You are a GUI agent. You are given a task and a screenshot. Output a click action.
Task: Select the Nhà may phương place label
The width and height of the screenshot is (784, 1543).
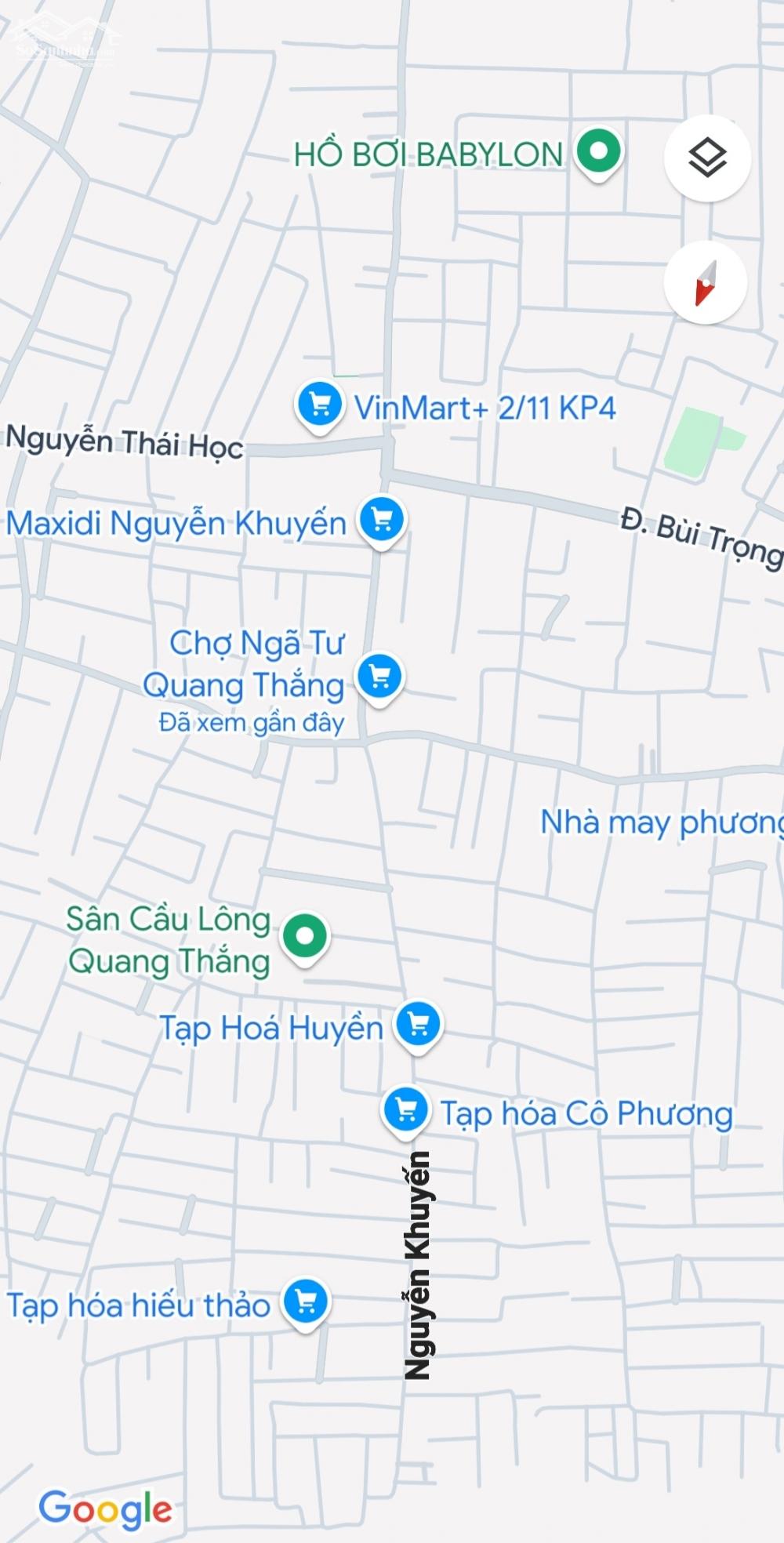pos(662,822)
